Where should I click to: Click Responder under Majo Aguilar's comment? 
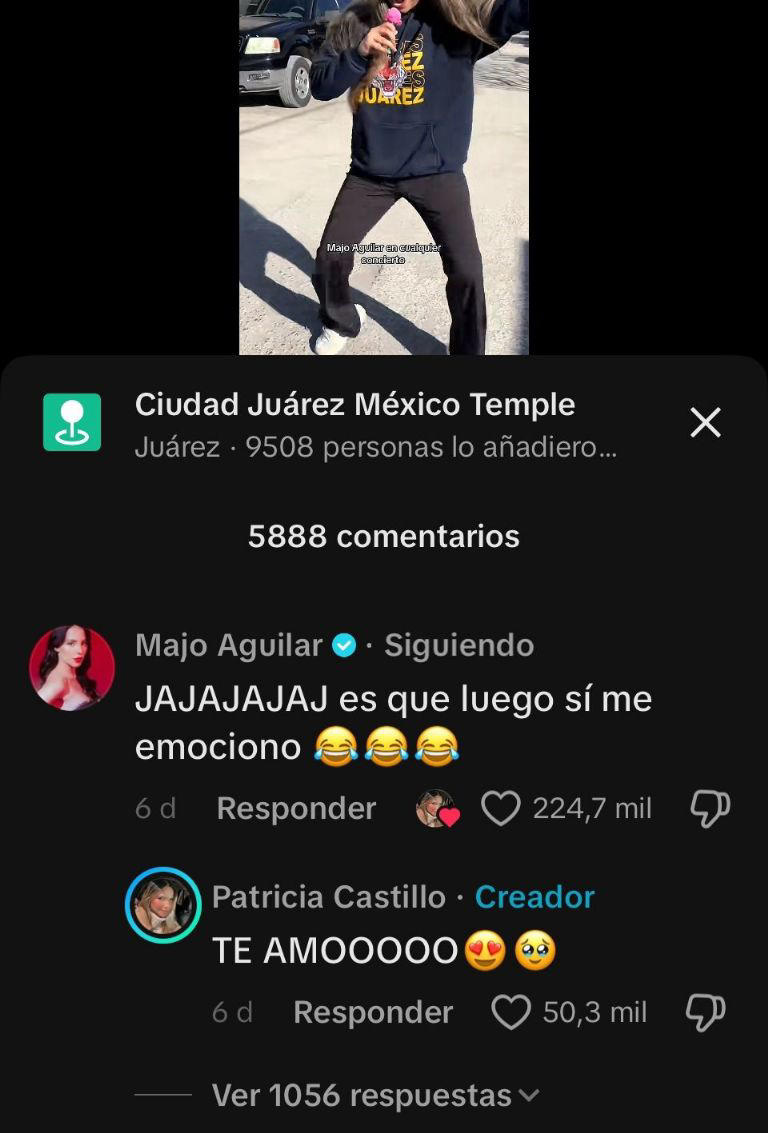pyautogui.click(x=296, y=807)
